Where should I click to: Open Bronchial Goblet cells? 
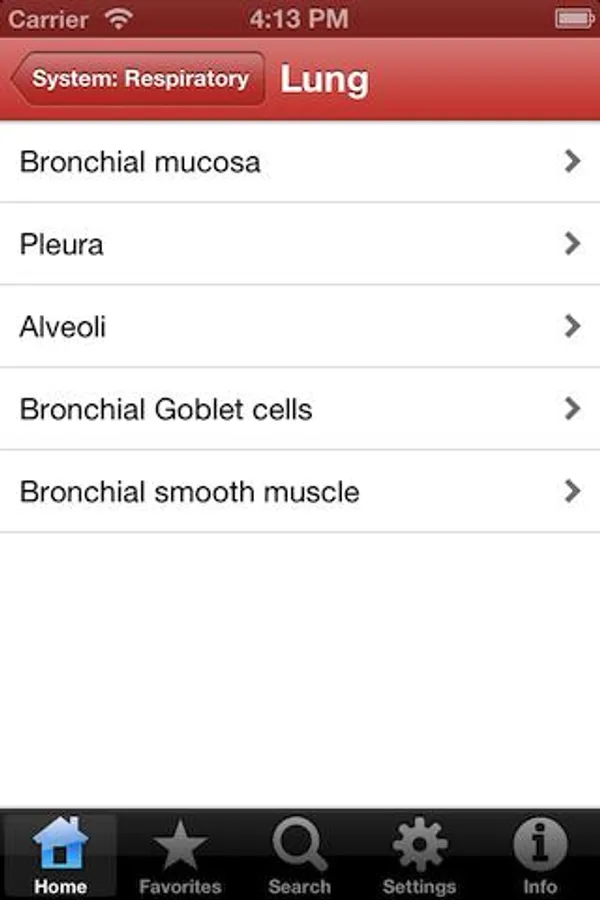(300, 409)
